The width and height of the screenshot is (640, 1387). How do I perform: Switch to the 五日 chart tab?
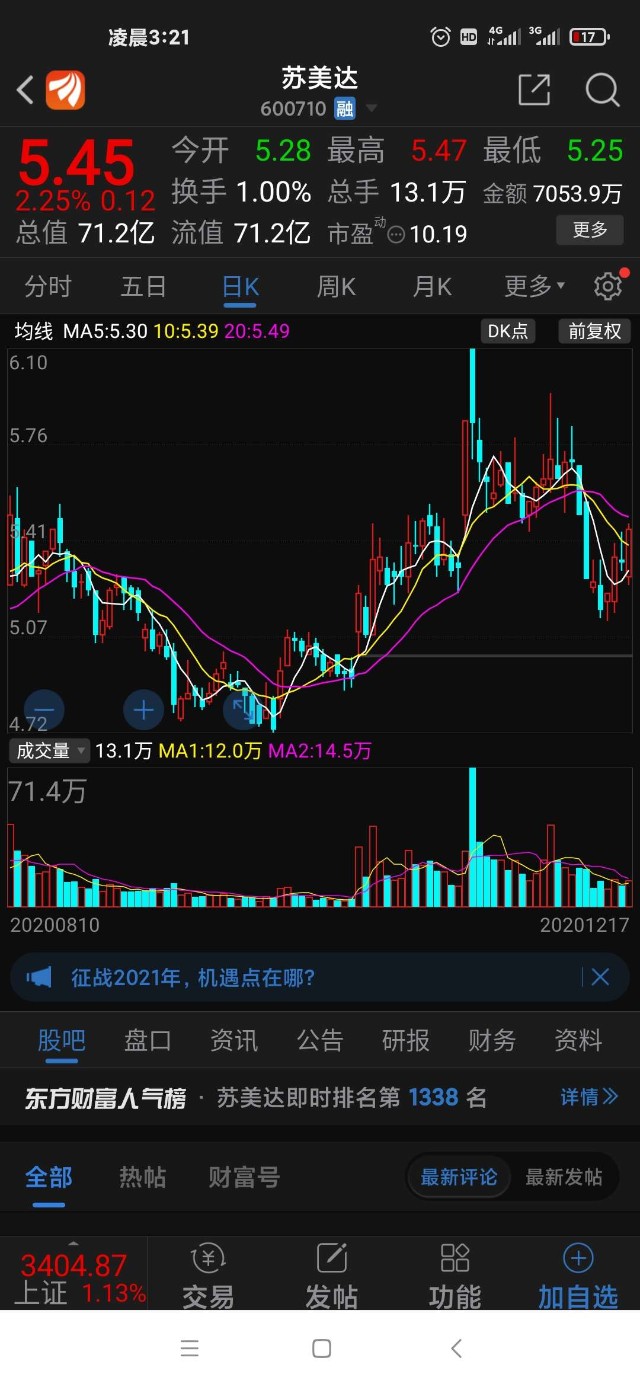(143, 287)
